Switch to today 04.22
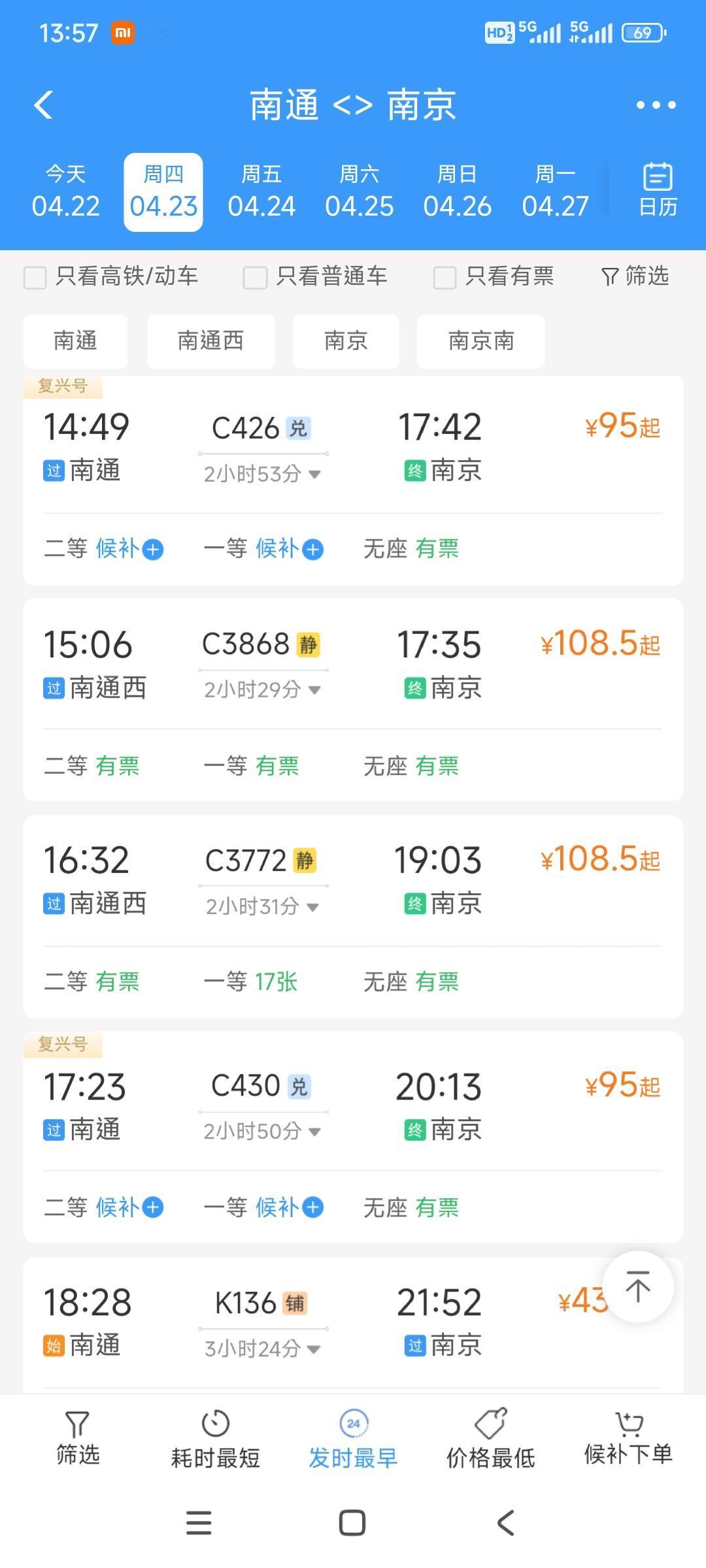 coord(65,192)
